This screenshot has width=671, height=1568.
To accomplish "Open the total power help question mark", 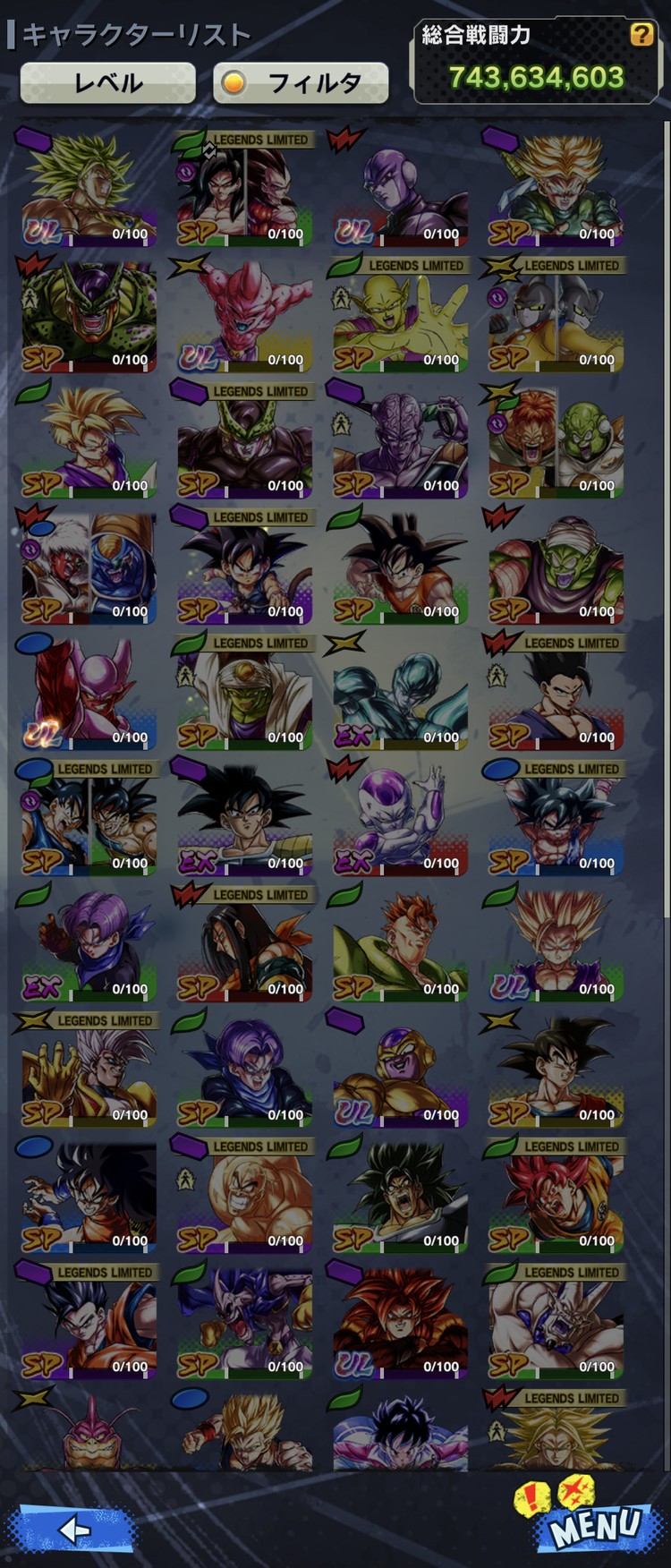I will (x=641, y=34).
